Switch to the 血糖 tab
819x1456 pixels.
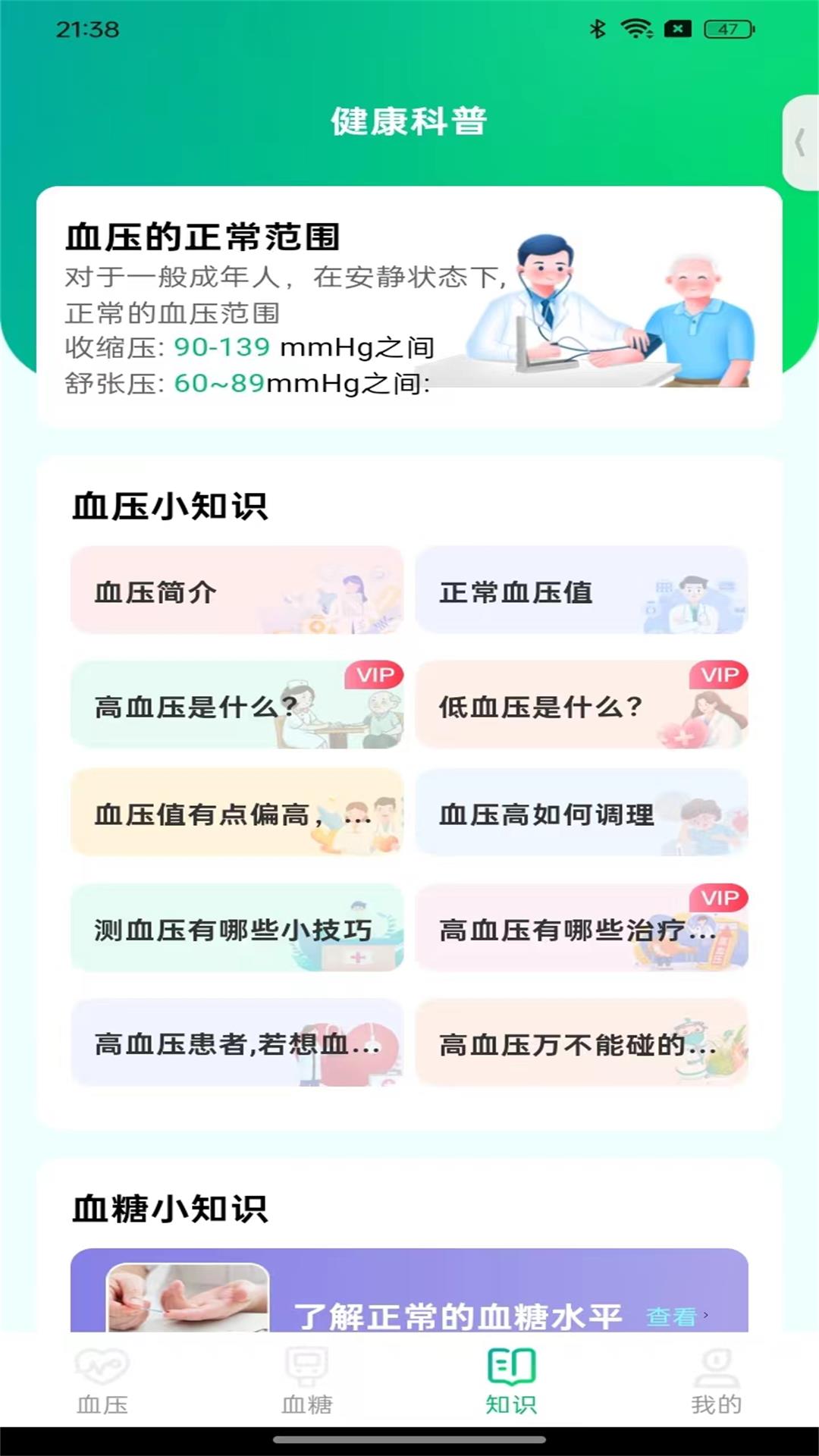coord(307,1382)
